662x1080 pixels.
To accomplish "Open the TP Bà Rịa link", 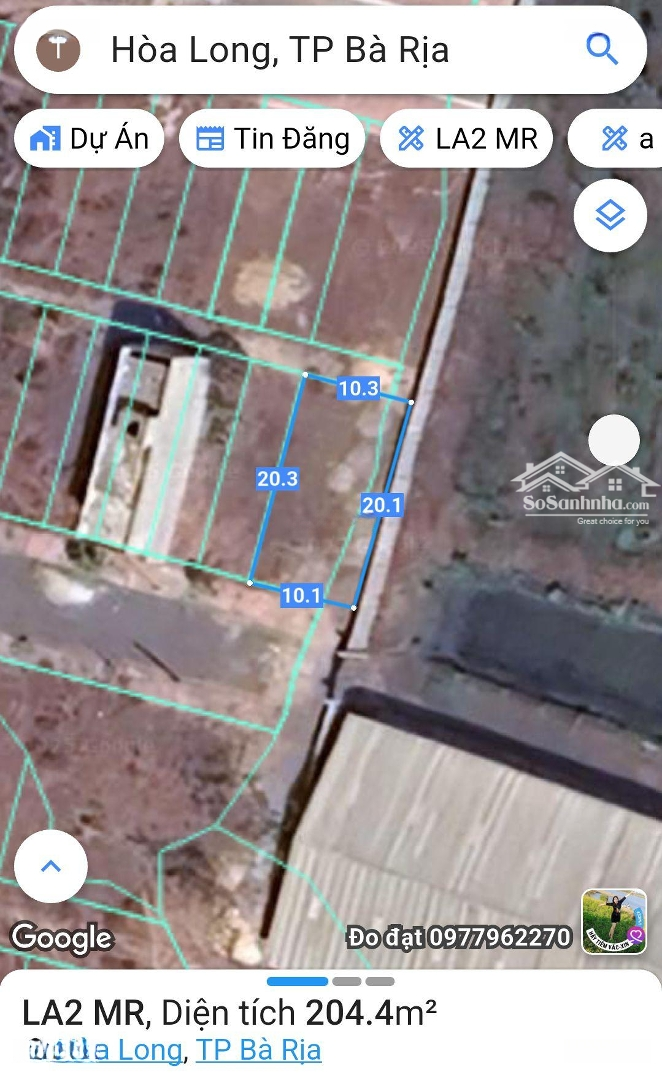I will point(259,1050).
